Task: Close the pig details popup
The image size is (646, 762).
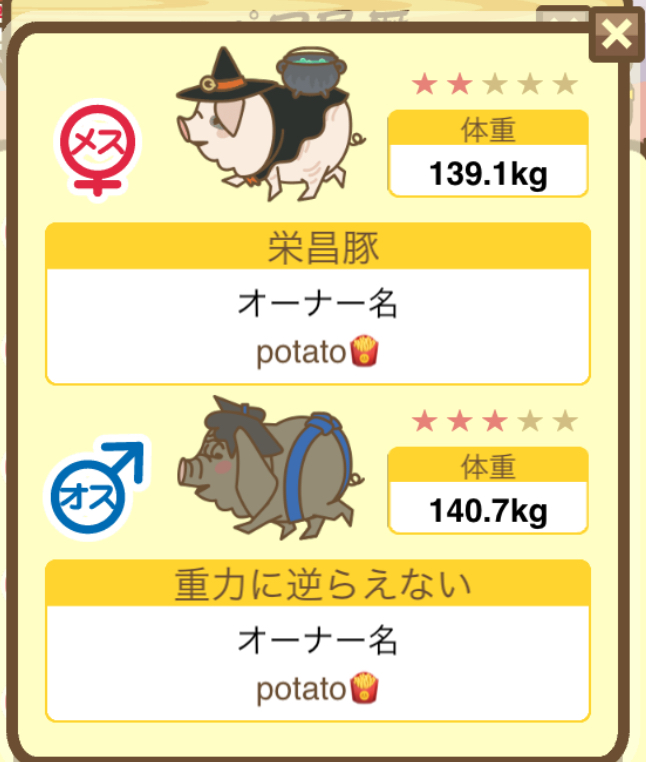Action: pyautogui.click(x=618, y=35)
